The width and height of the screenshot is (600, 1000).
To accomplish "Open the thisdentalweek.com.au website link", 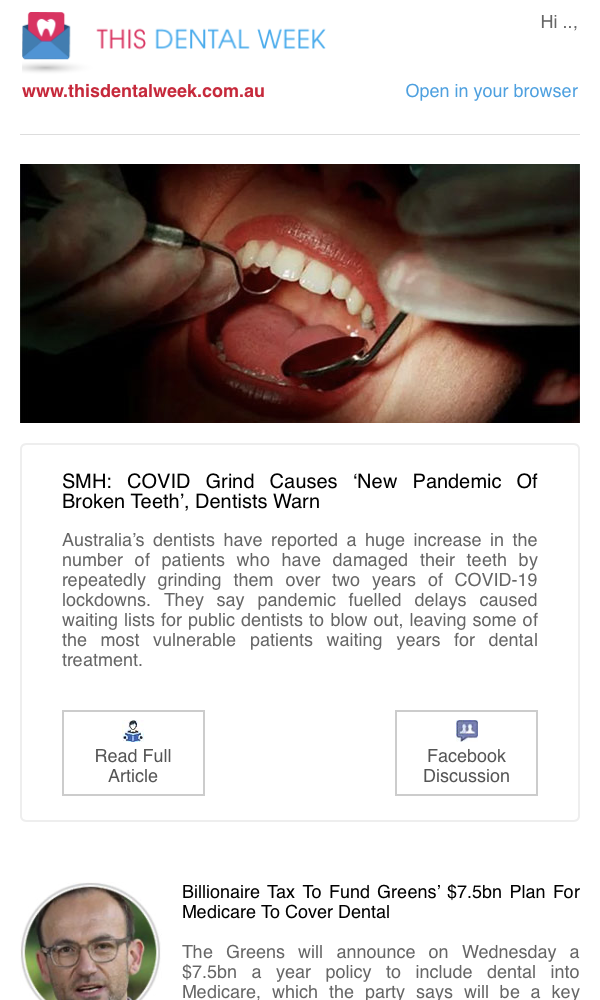I will tap(143, 91).
